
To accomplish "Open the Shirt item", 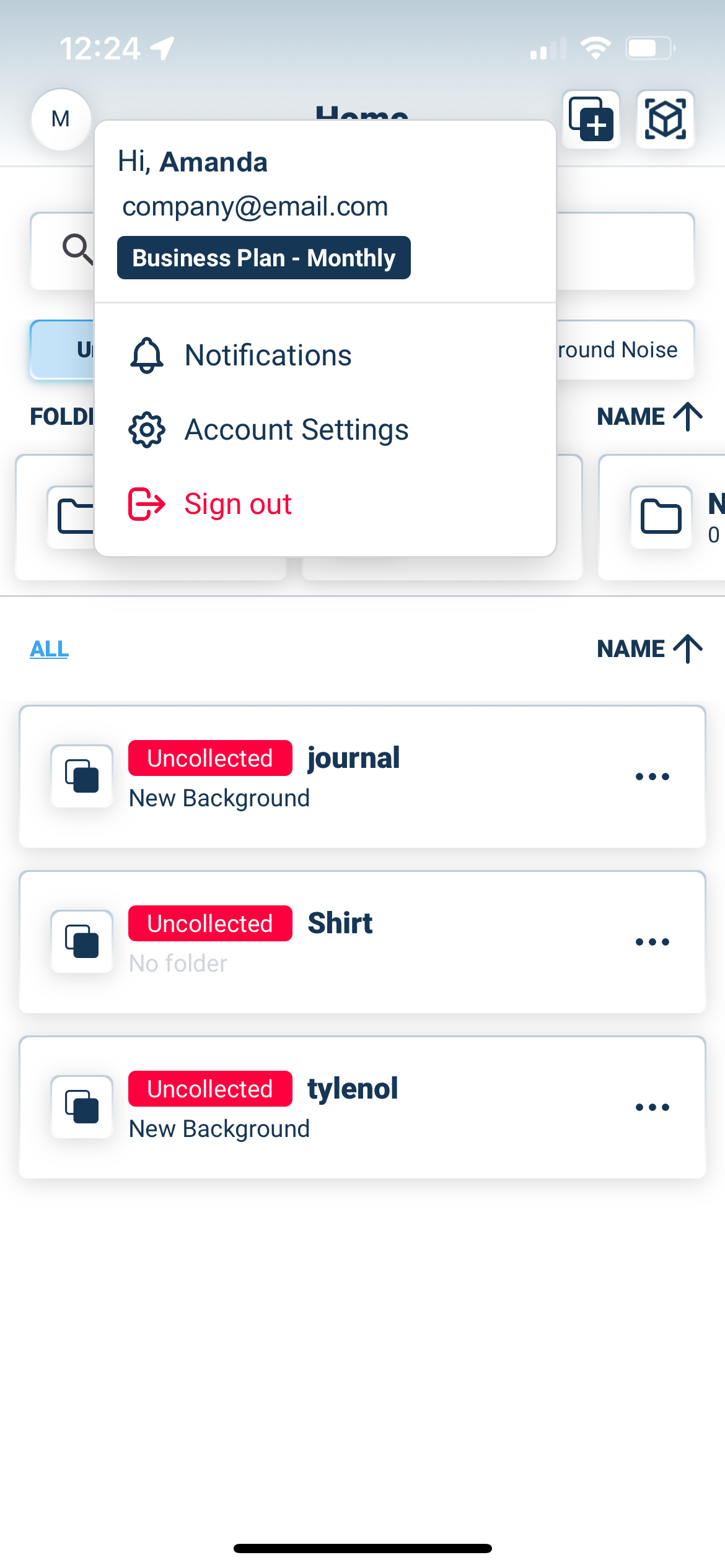I will 362,942.
